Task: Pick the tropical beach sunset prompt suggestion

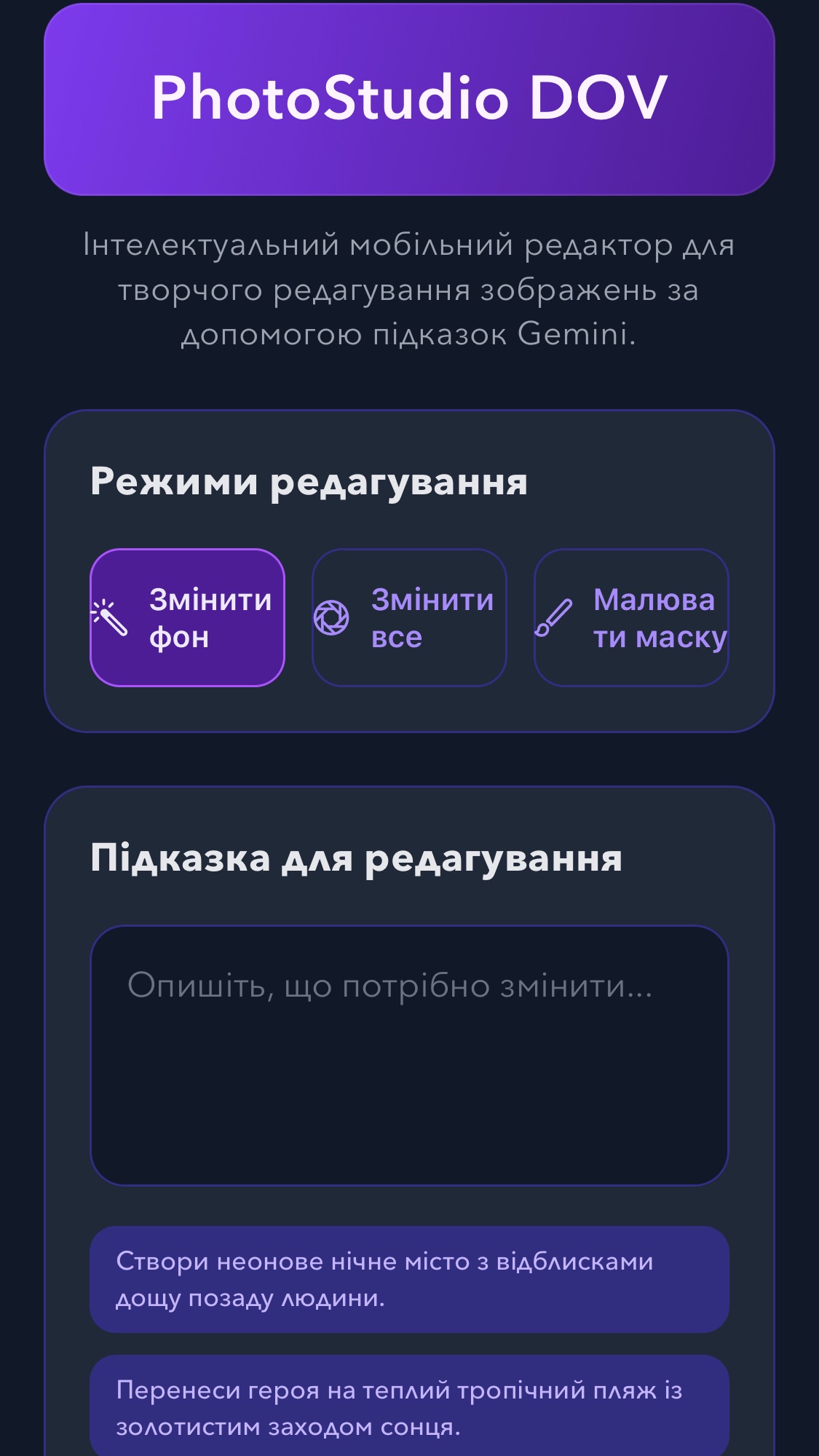Action: [x=409, y=1407]
